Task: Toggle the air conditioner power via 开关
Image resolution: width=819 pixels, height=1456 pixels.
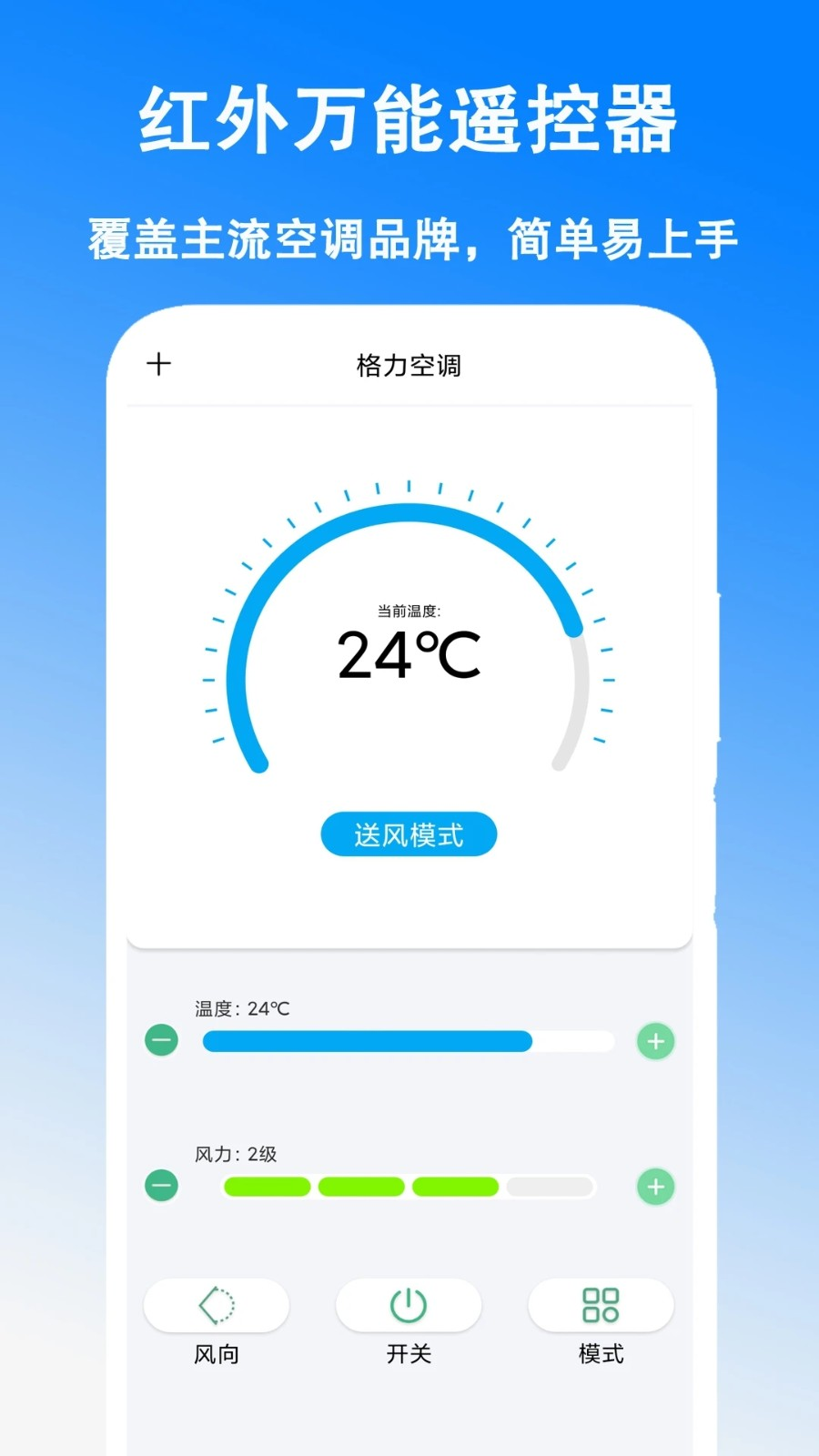Action: click(408, 1305)
